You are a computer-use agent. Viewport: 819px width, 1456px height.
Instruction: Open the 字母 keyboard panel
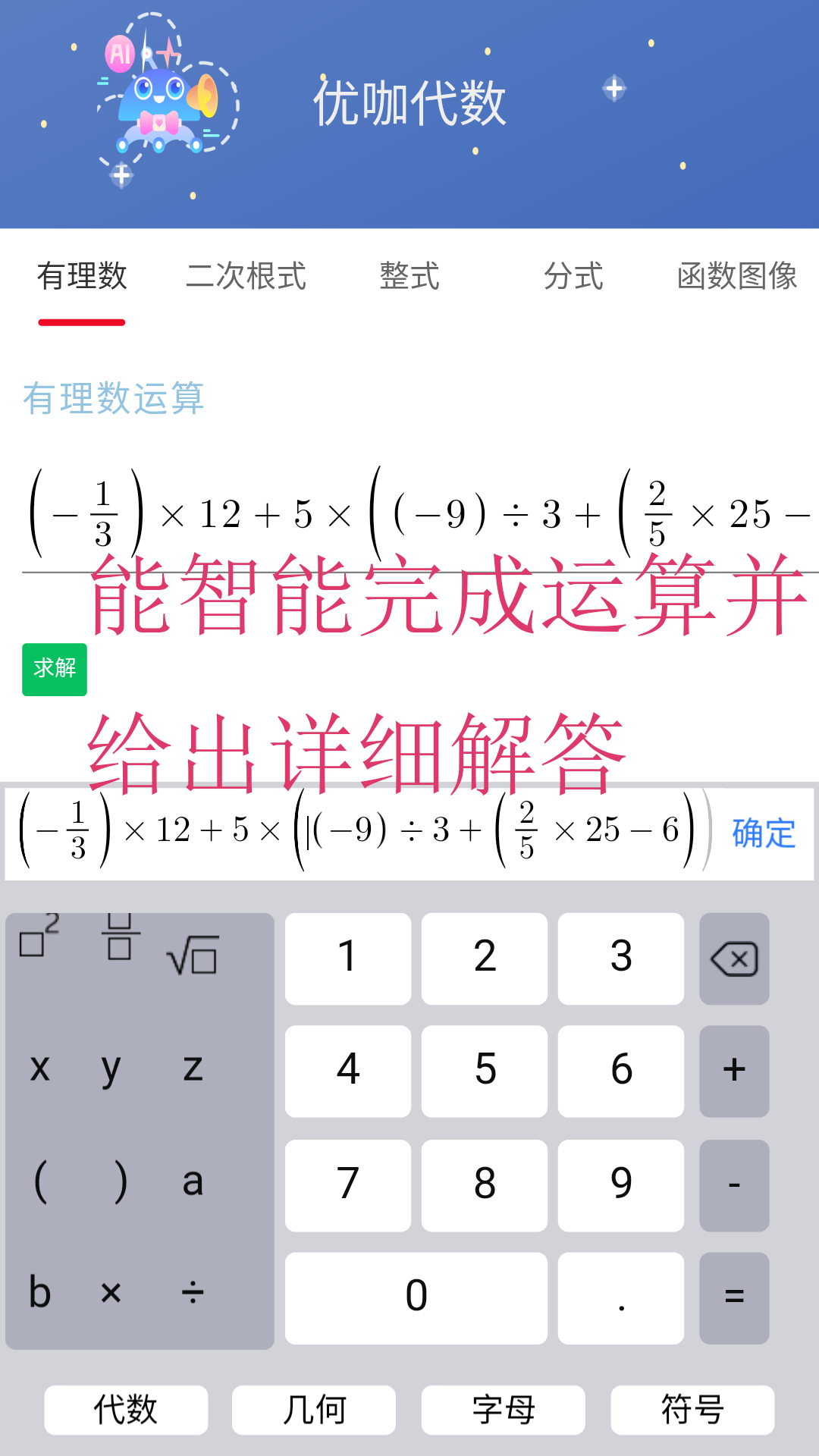(504, 1410)
